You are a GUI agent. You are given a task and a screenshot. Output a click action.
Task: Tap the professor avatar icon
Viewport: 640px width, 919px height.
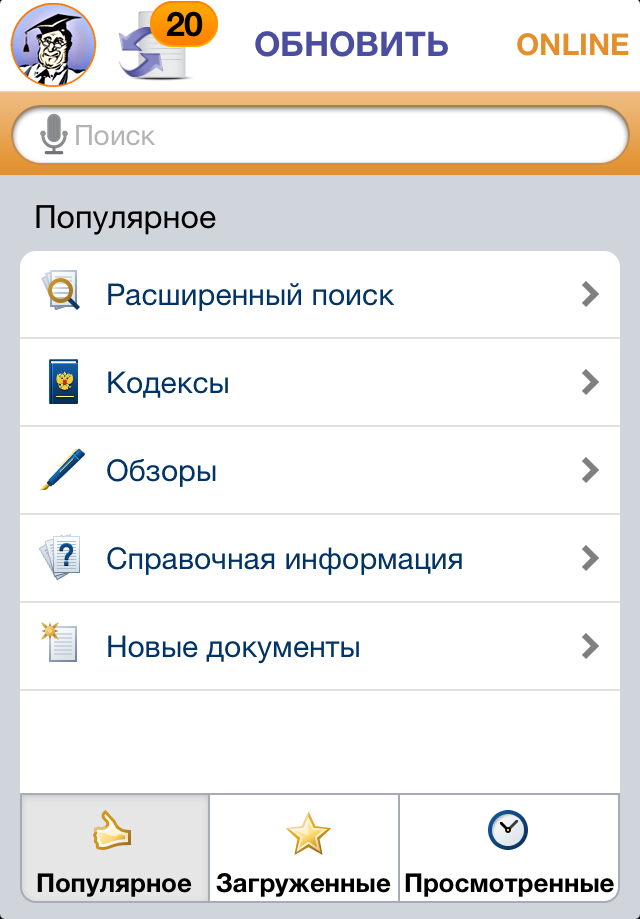[53, 45]
